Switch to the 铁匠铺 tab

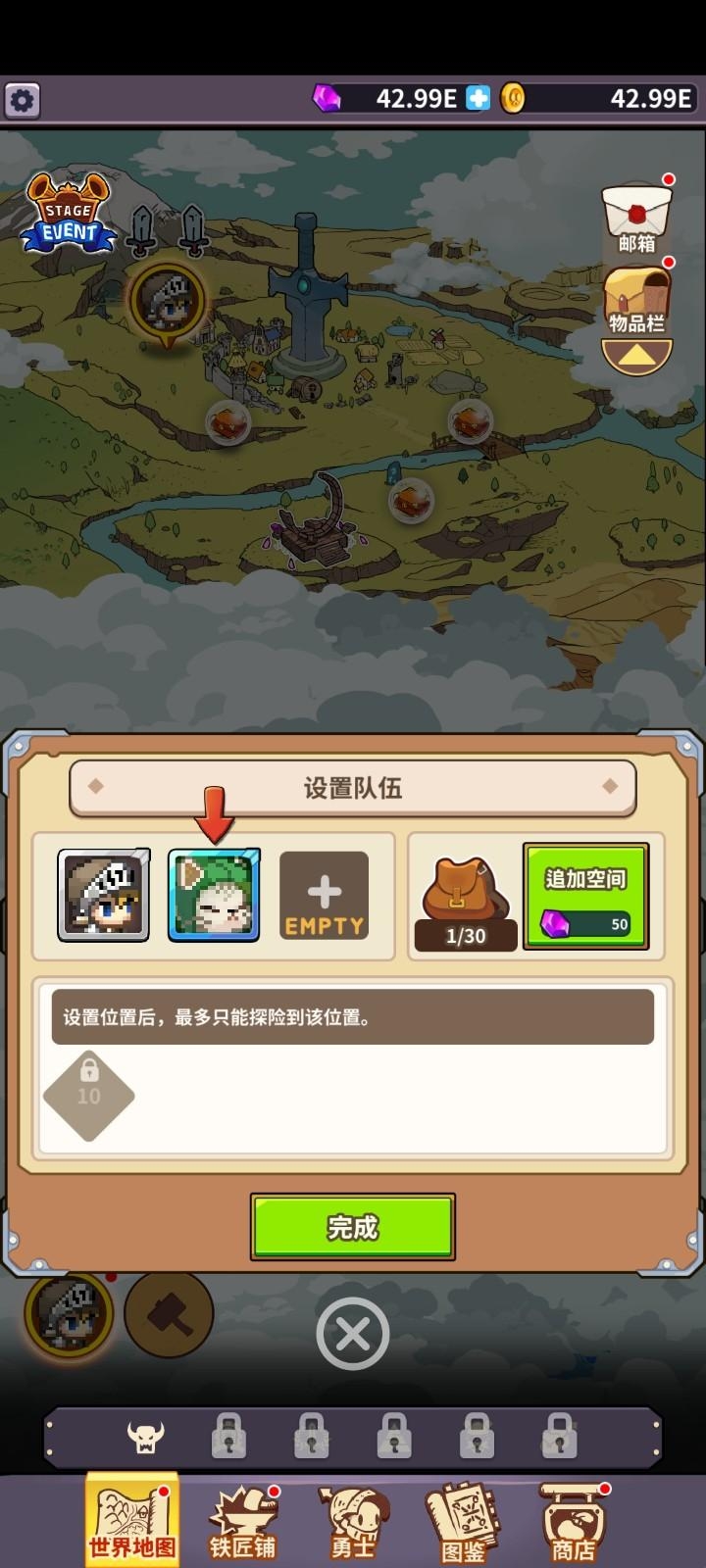243,1522
